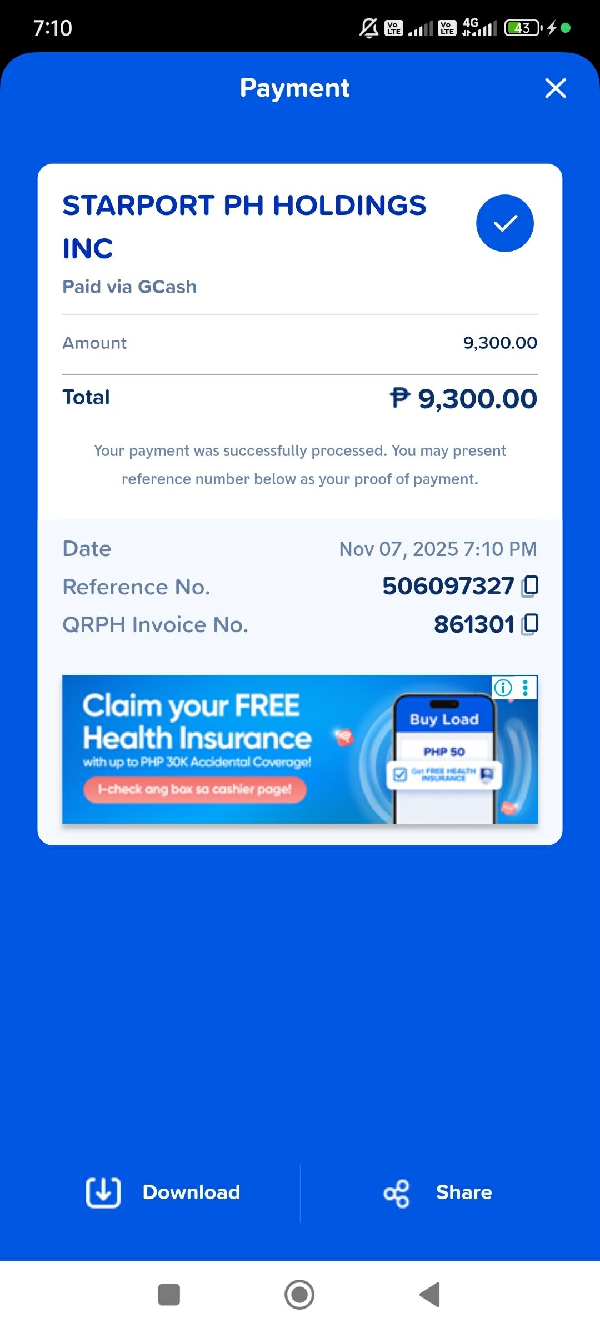The width and height of the screenshot is (600, 1333).
Task: Share the payment receipt
Action: (x=438, y=1192)
